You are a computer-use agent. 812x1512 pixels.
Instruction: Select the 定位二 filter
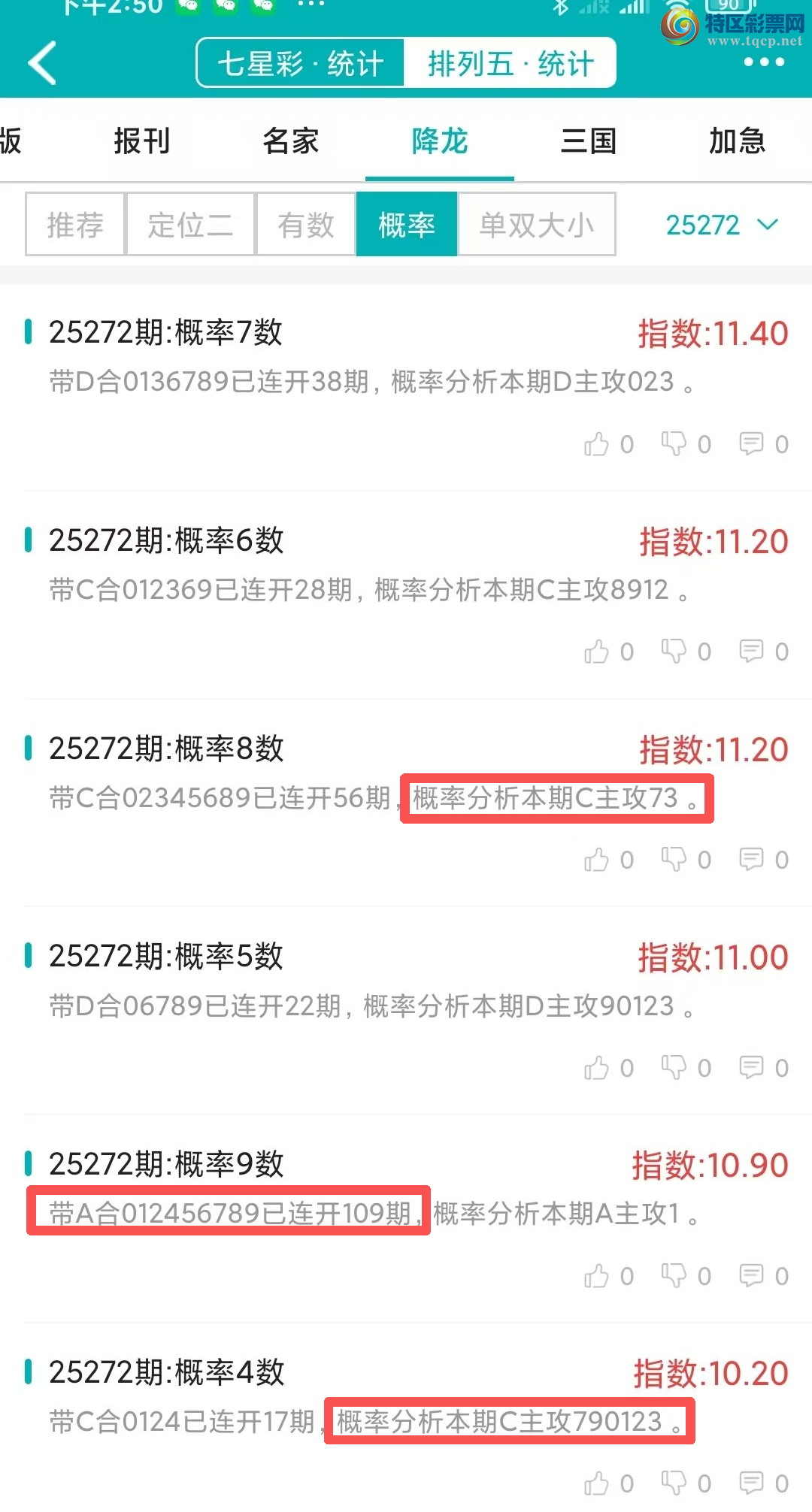click(x=190, y=225)
